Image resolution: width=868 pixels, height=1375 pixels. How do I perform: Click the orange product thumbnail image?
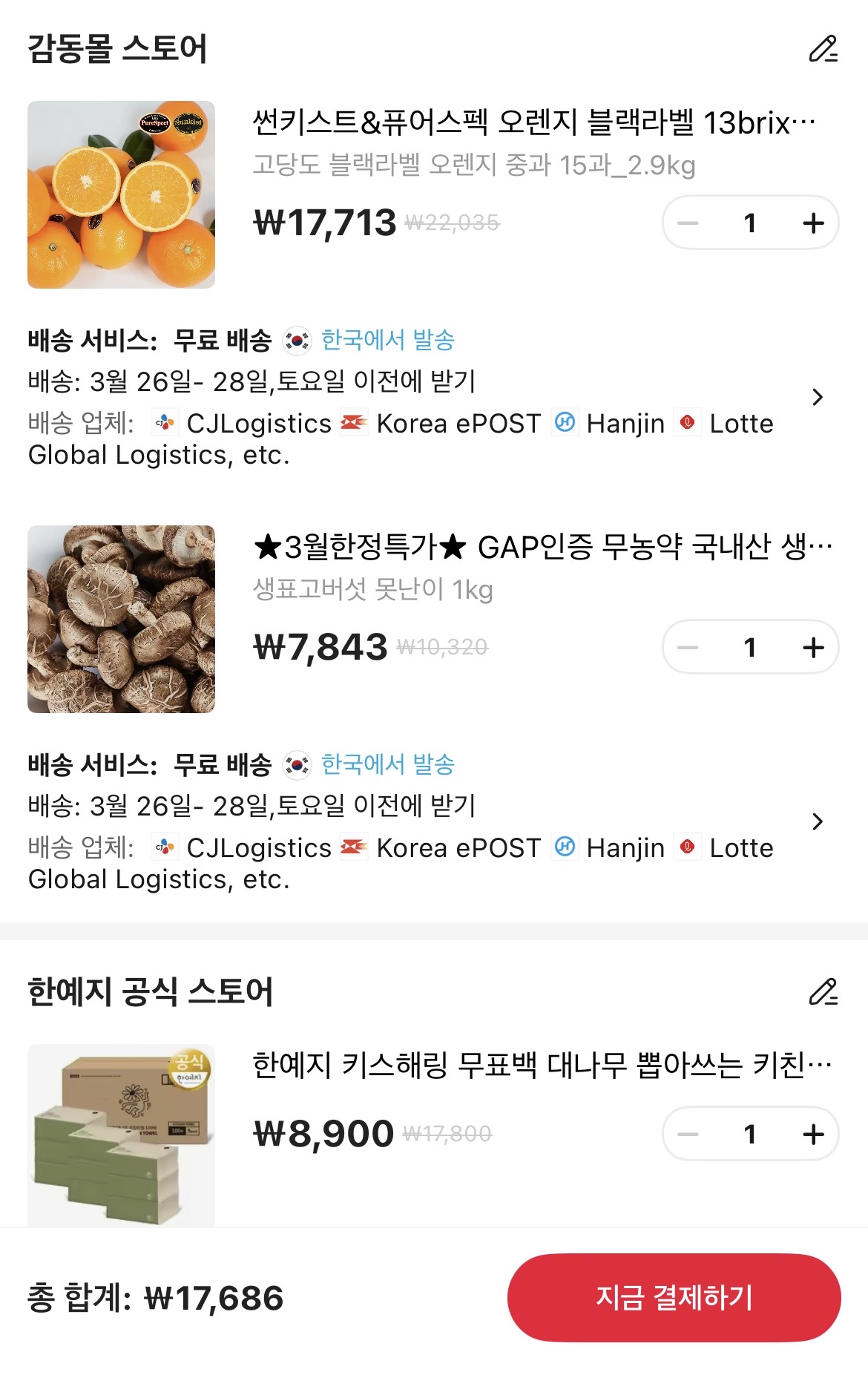point(121,195)
